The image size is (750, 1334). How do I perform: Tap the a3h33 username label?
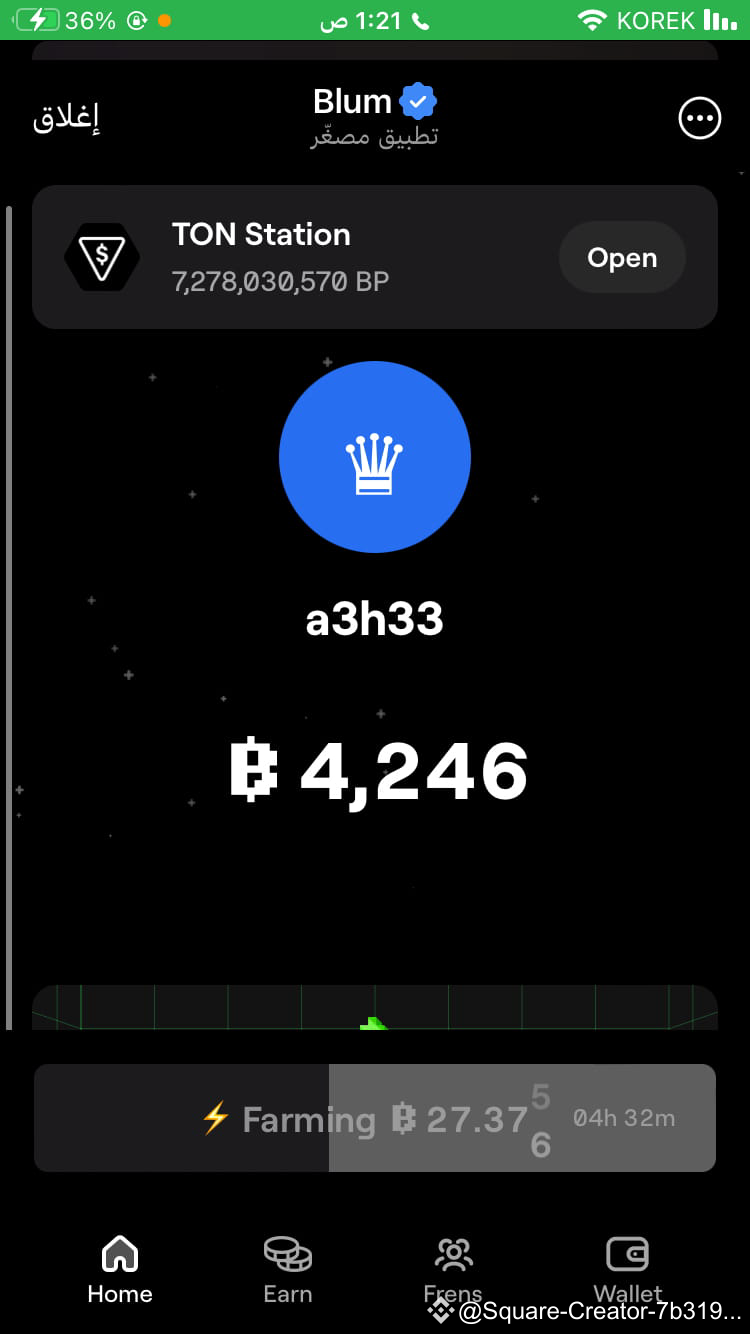coord(375,618)
